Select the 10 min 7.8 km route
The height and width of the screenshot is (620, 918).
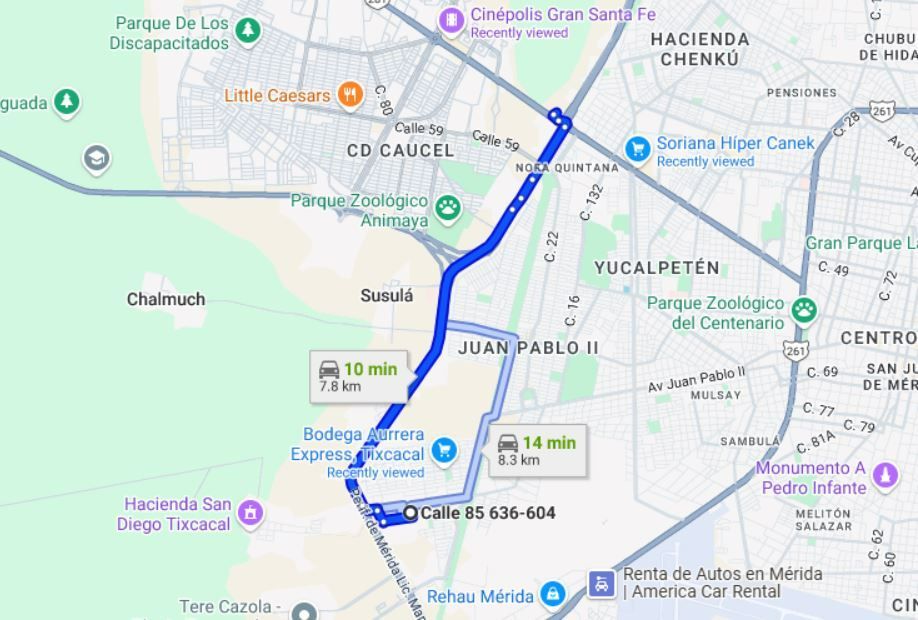click(x=358, y=377)
